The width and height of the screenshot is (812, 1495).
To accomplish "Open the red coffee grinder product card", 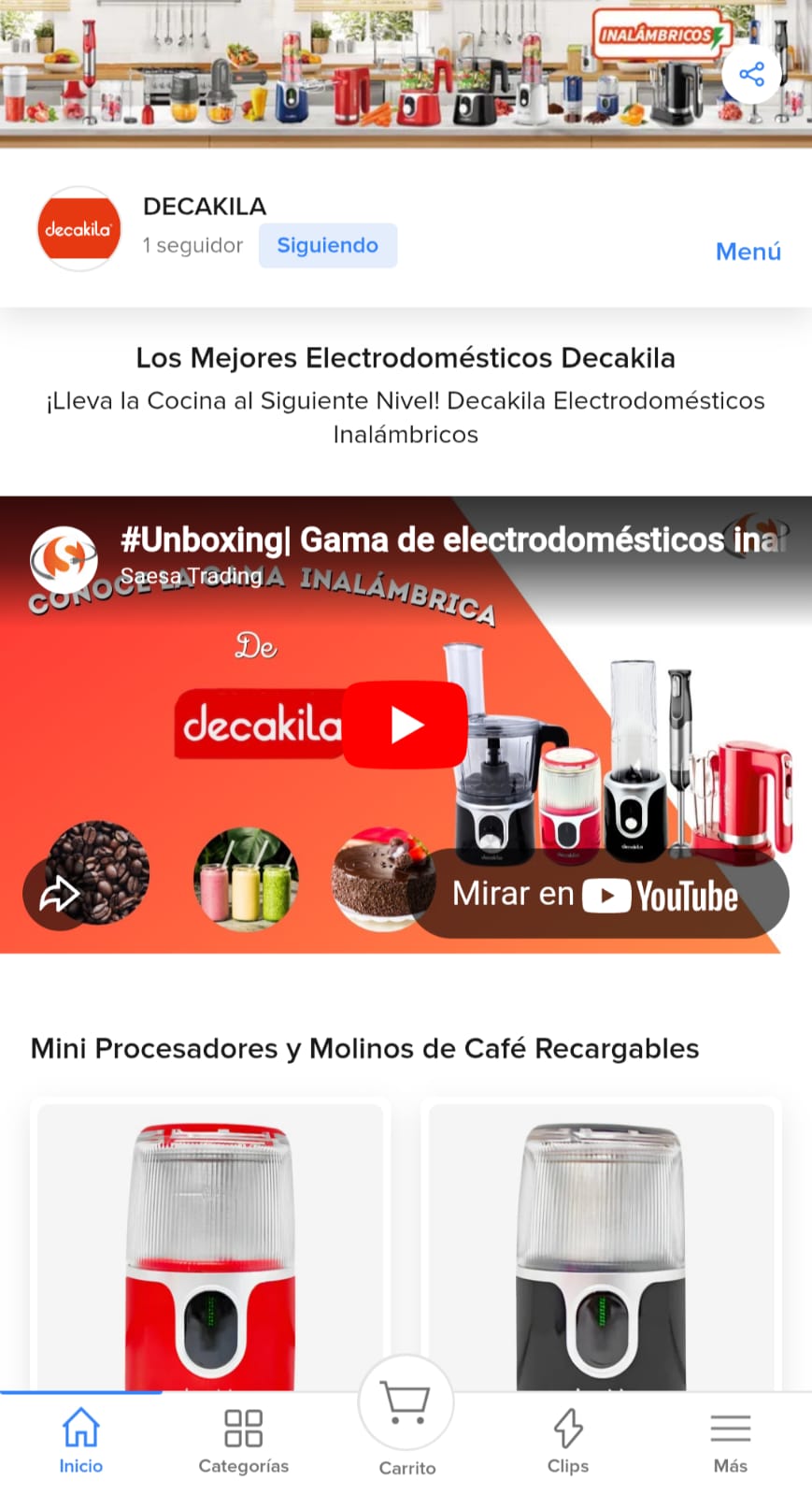I will pyautogui.click(x=210, y=1243).
